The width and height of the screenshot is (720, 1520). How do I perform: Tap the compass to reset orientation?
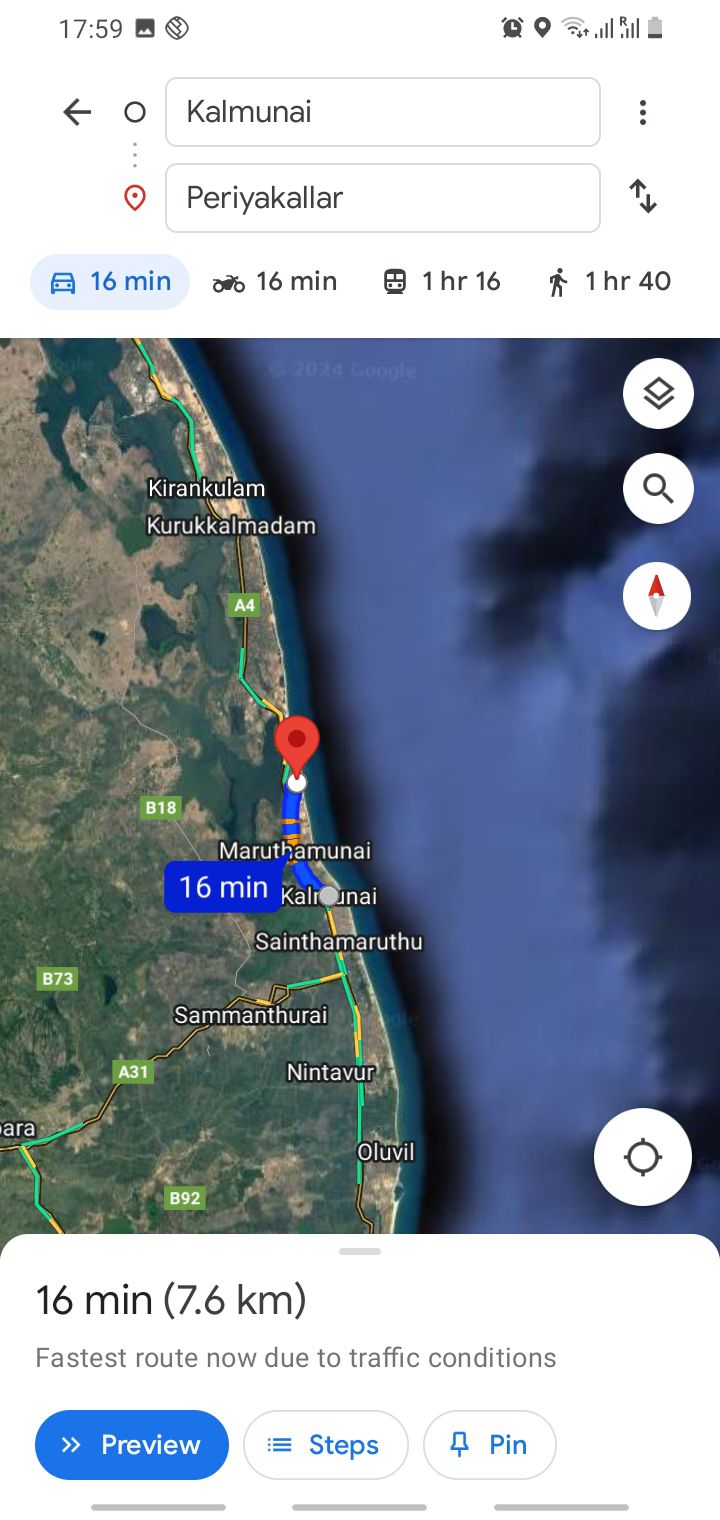657,596
